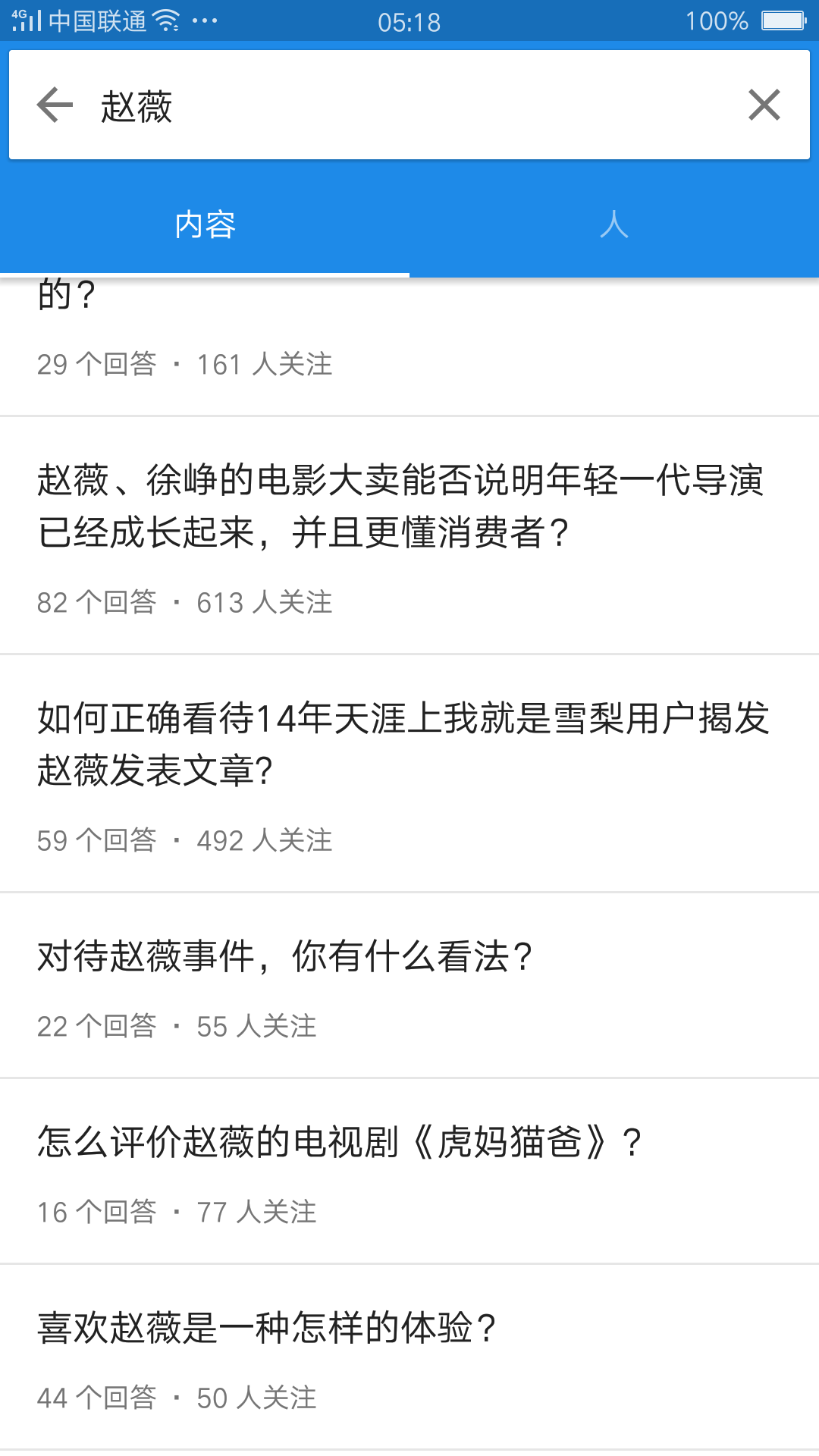Image resolution: width=819 pixels, height=1456 pixels.
Task: Tap the 613 人关注 follower count
Action: 265,603
